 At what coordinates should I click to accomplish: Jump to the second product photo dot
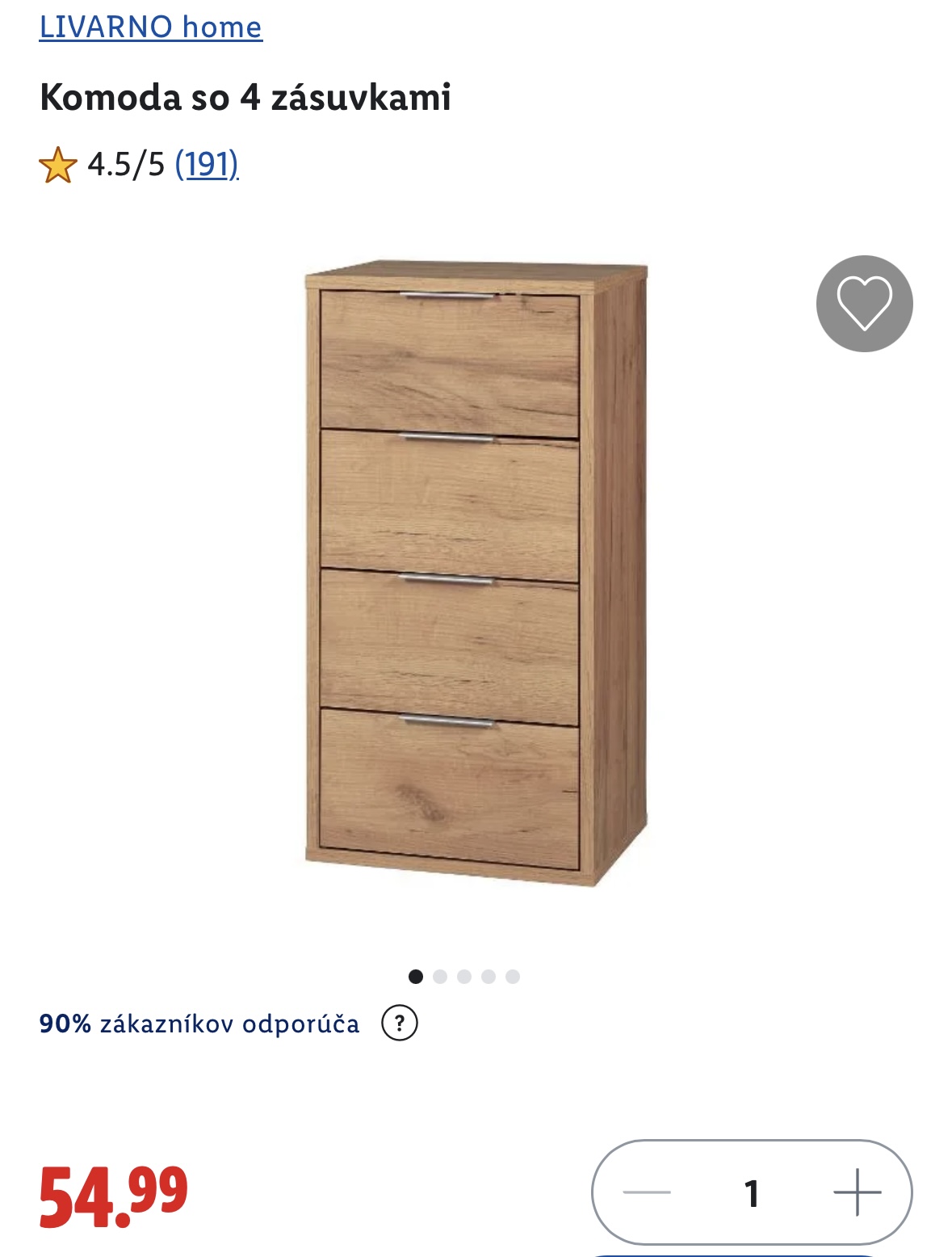coord(440,977)
